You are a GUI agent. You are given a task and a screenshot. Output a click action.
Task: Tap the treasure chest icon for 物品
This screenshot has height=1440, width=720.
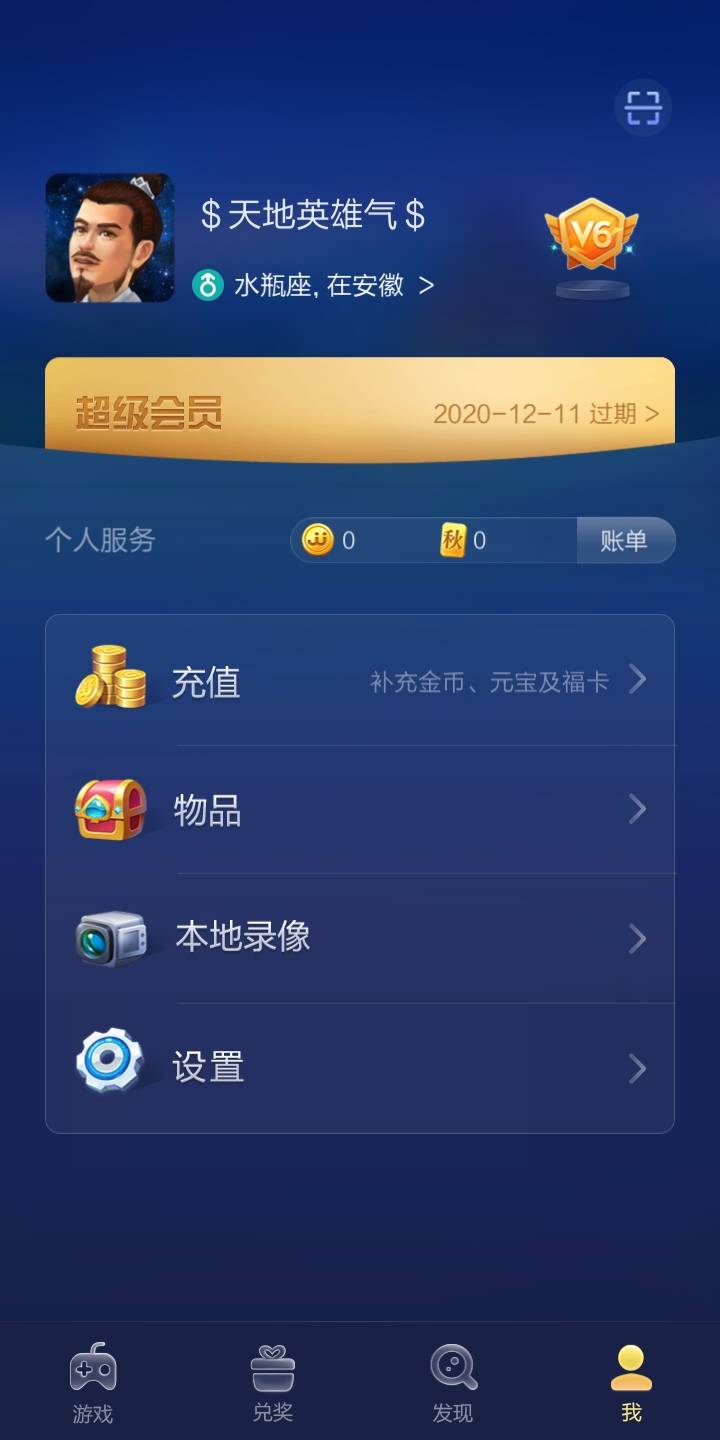click(x=110, y=810)
